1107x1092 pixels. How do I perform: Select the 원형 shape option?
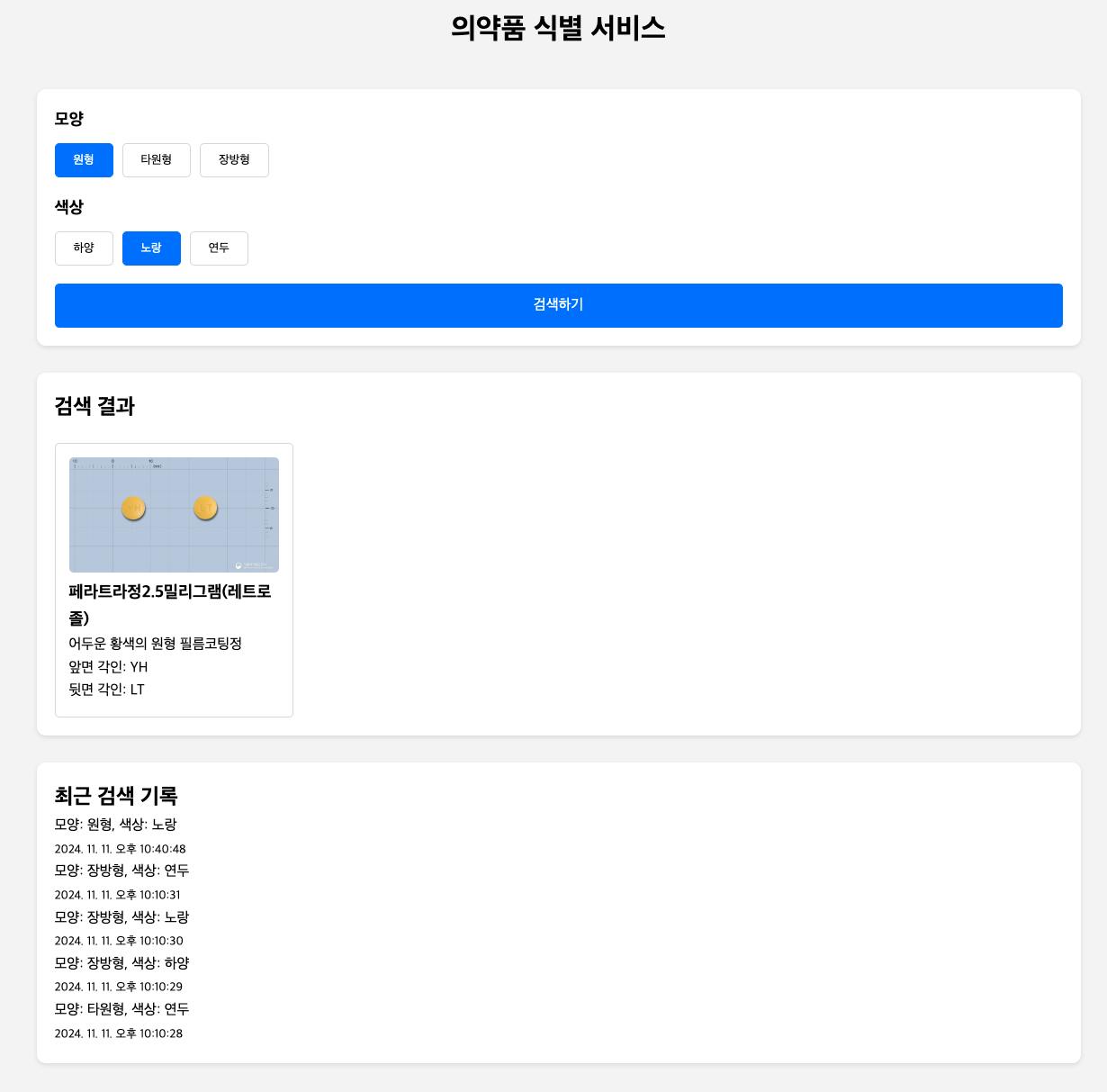click(x=84, y=160)
